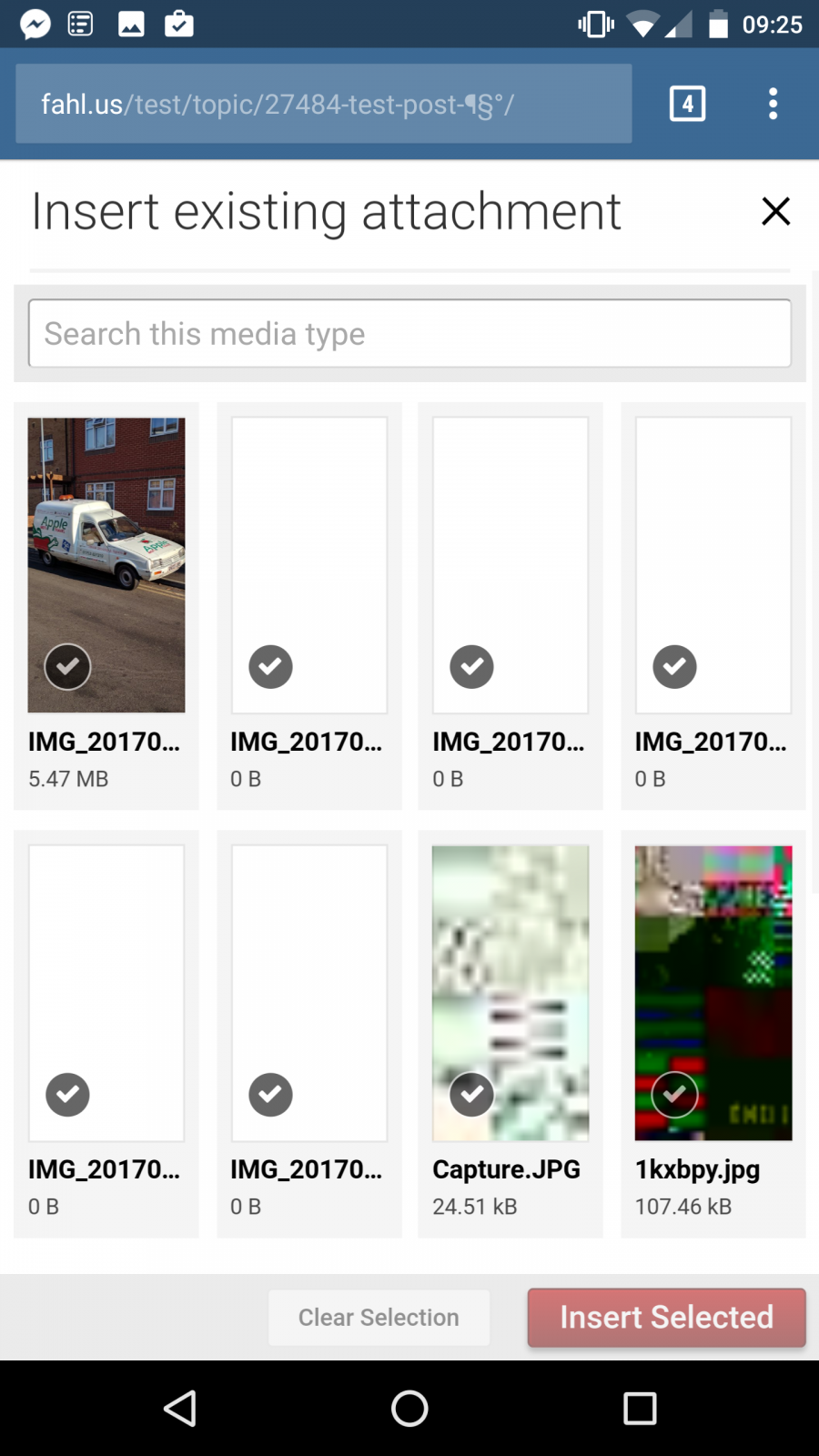Select the 5.47 MB van photo attachment

(106, 605)
